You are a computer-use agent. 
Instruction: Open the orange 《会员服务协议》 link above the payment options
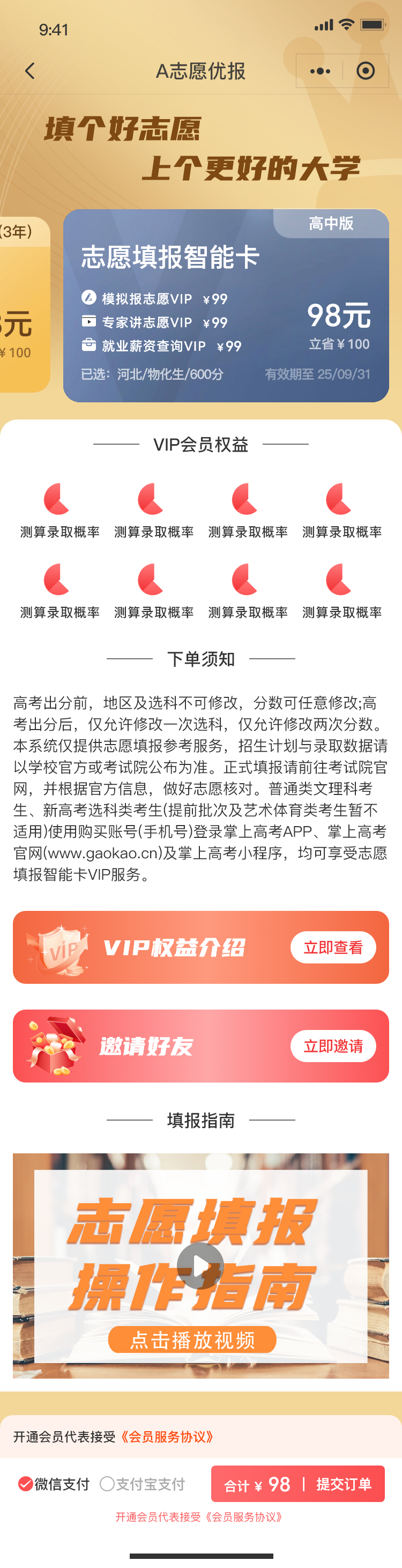click(167, 1437)
